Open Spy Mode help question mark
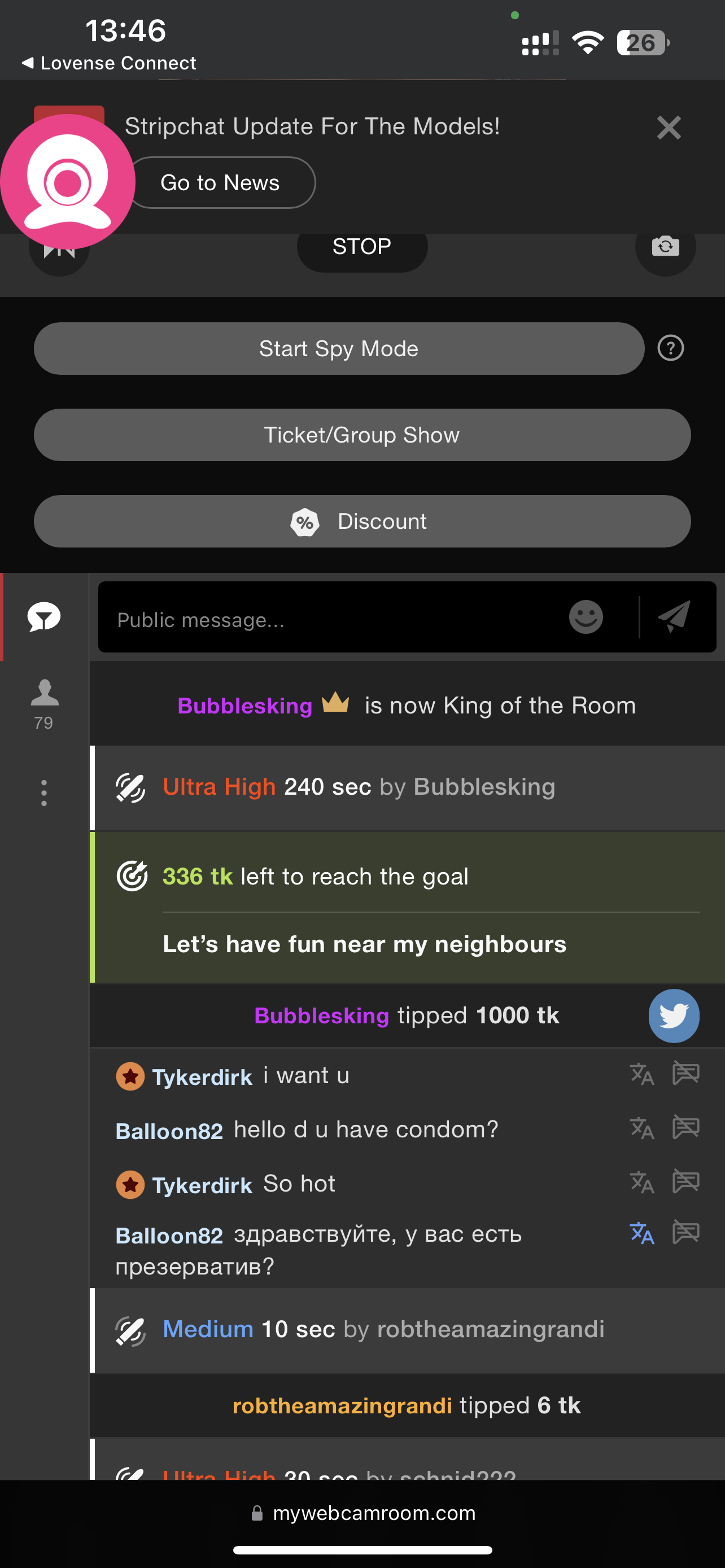The height and width of the screenshot is (1568, 725). [670, 349]
